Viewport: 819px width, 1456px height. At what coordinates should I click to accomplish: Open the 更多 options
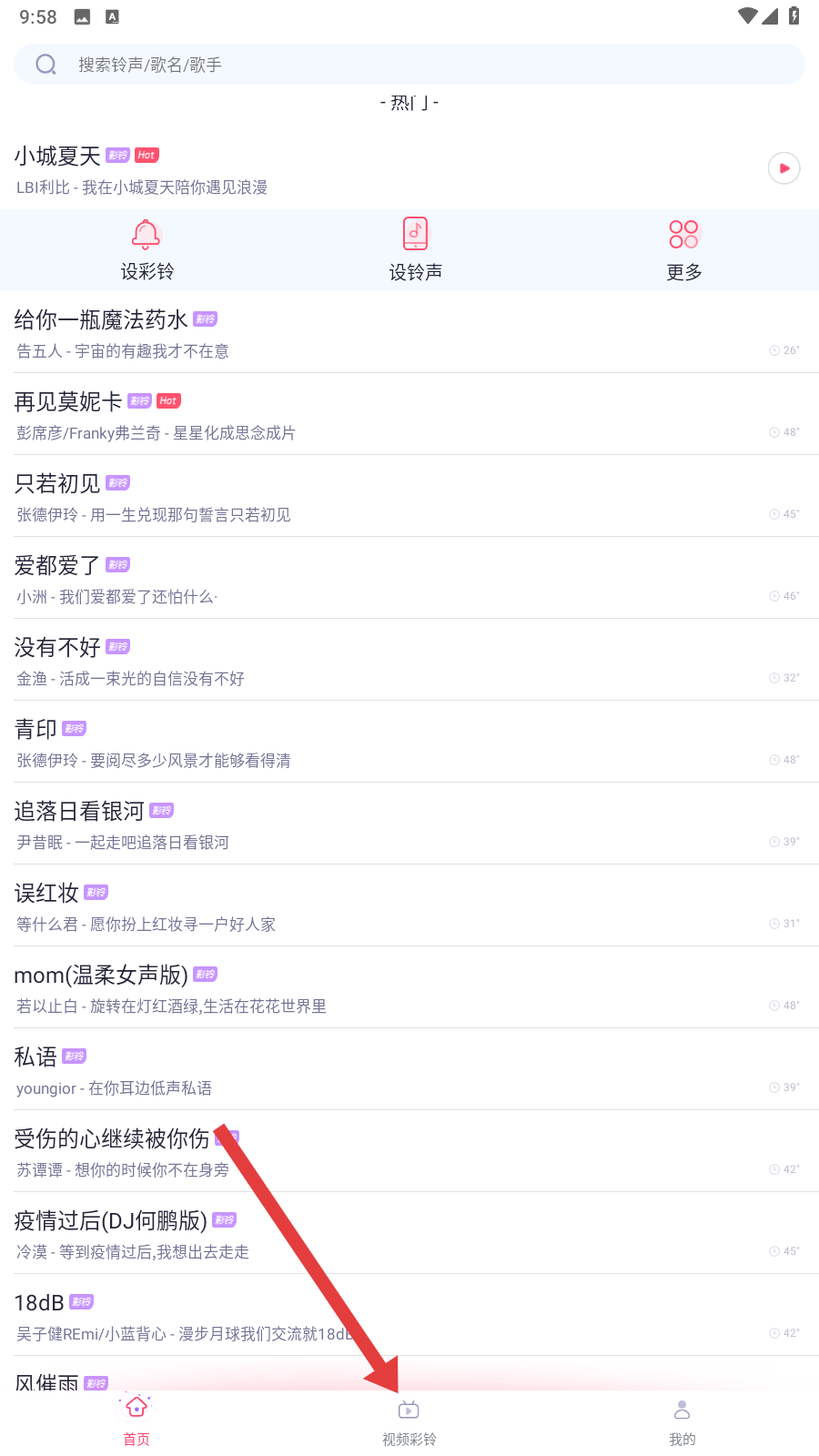[683, 250]
